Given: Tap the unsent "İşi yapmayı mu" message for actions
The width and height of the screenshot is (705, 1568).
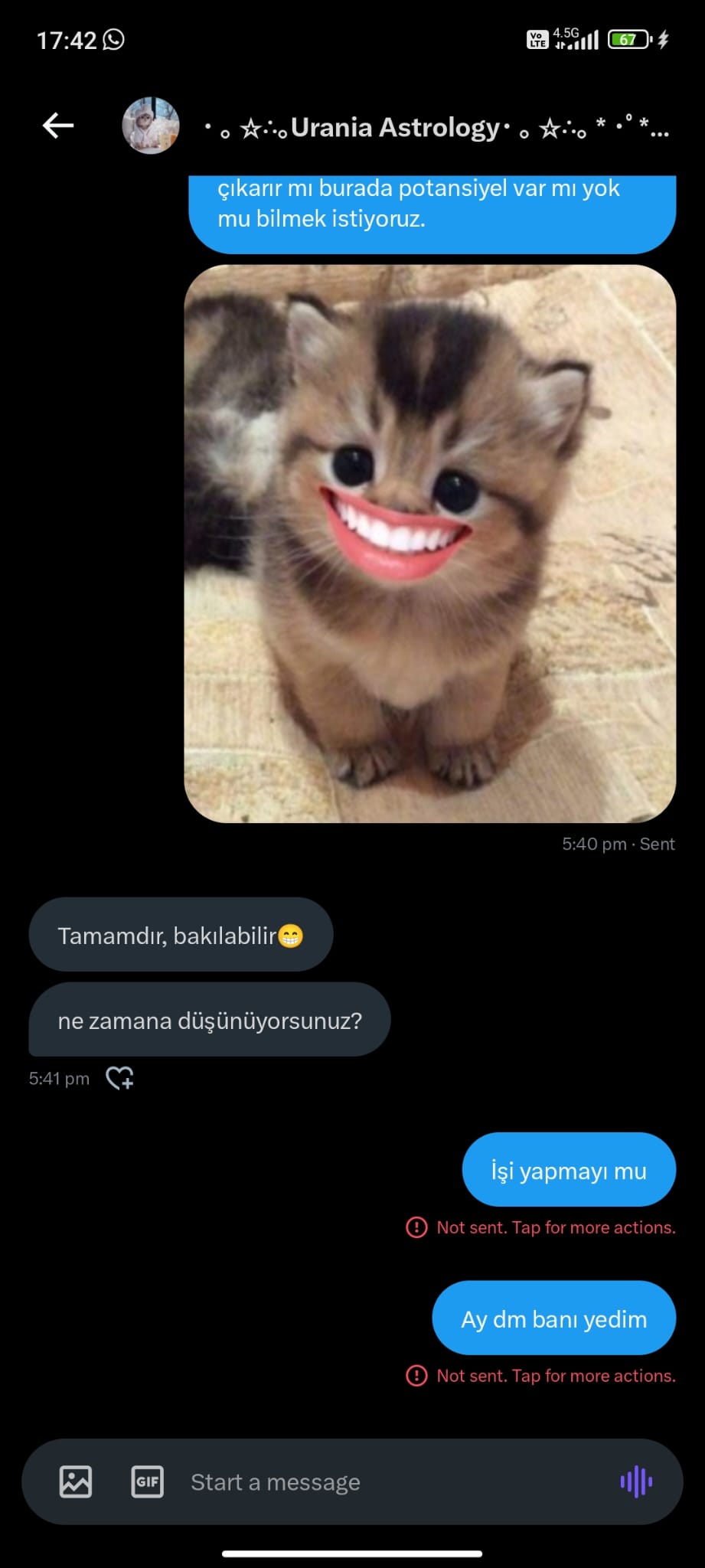Looking at the screenshot, I should click(568, 1171).
